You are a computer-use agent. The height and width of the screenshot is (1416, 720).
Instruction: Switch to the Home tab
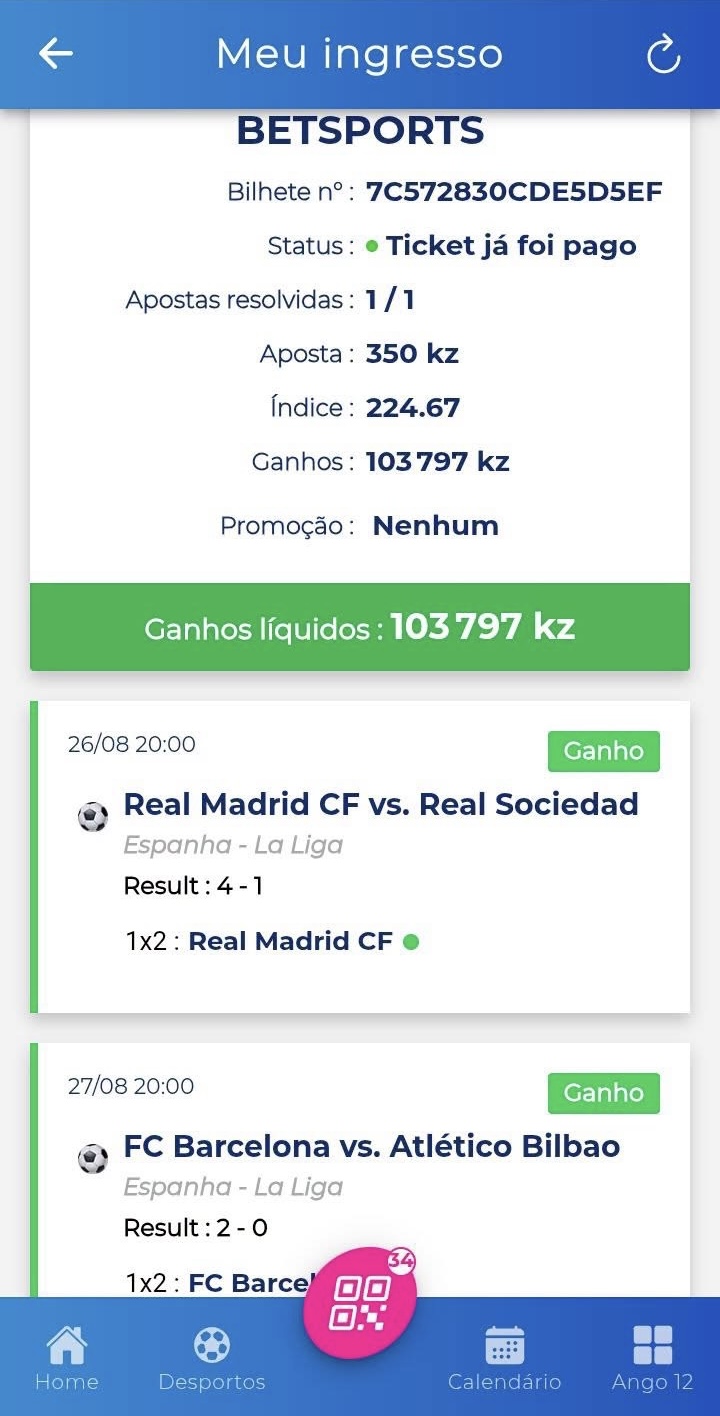[x=67, y=1358]
